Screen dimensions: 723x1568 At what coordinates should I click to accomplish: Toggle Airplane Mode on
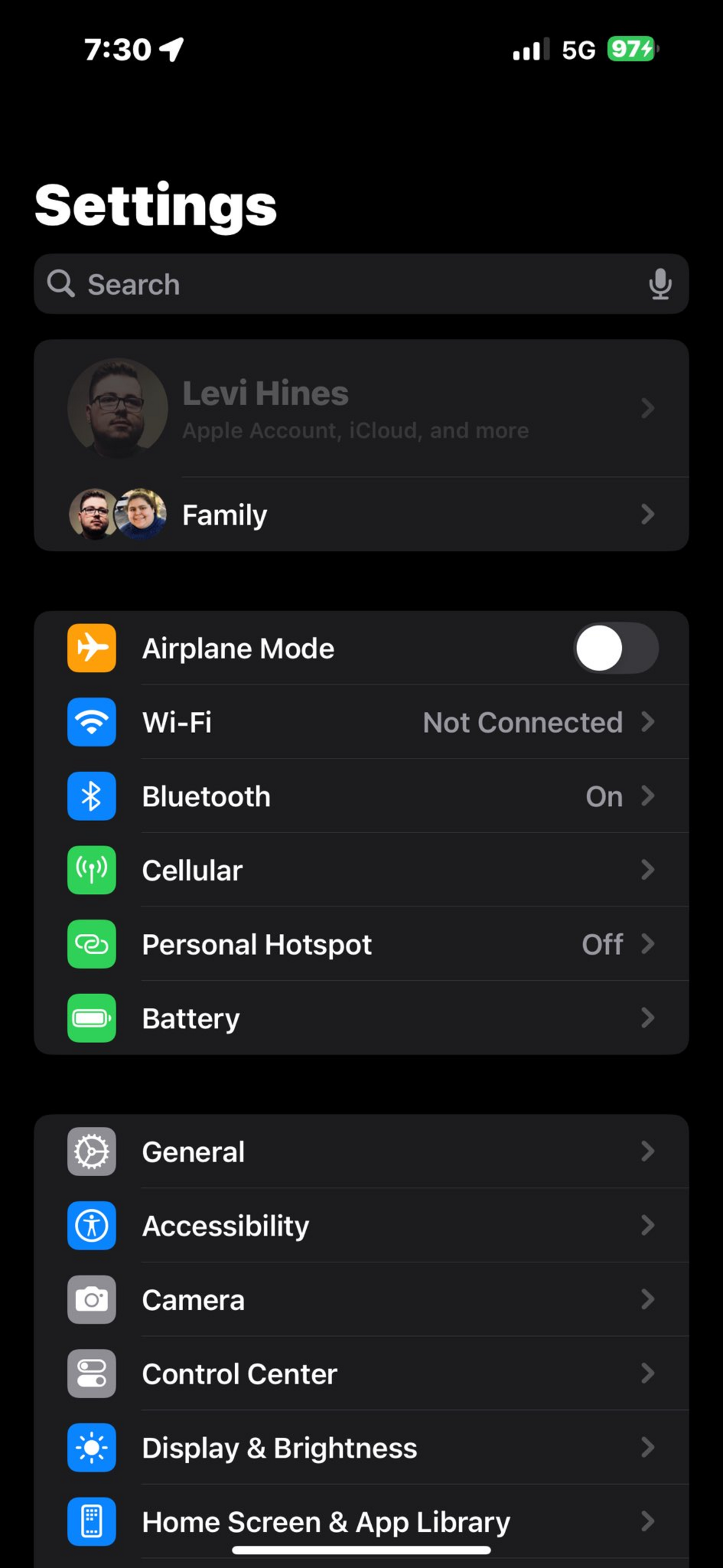[616, 648]
